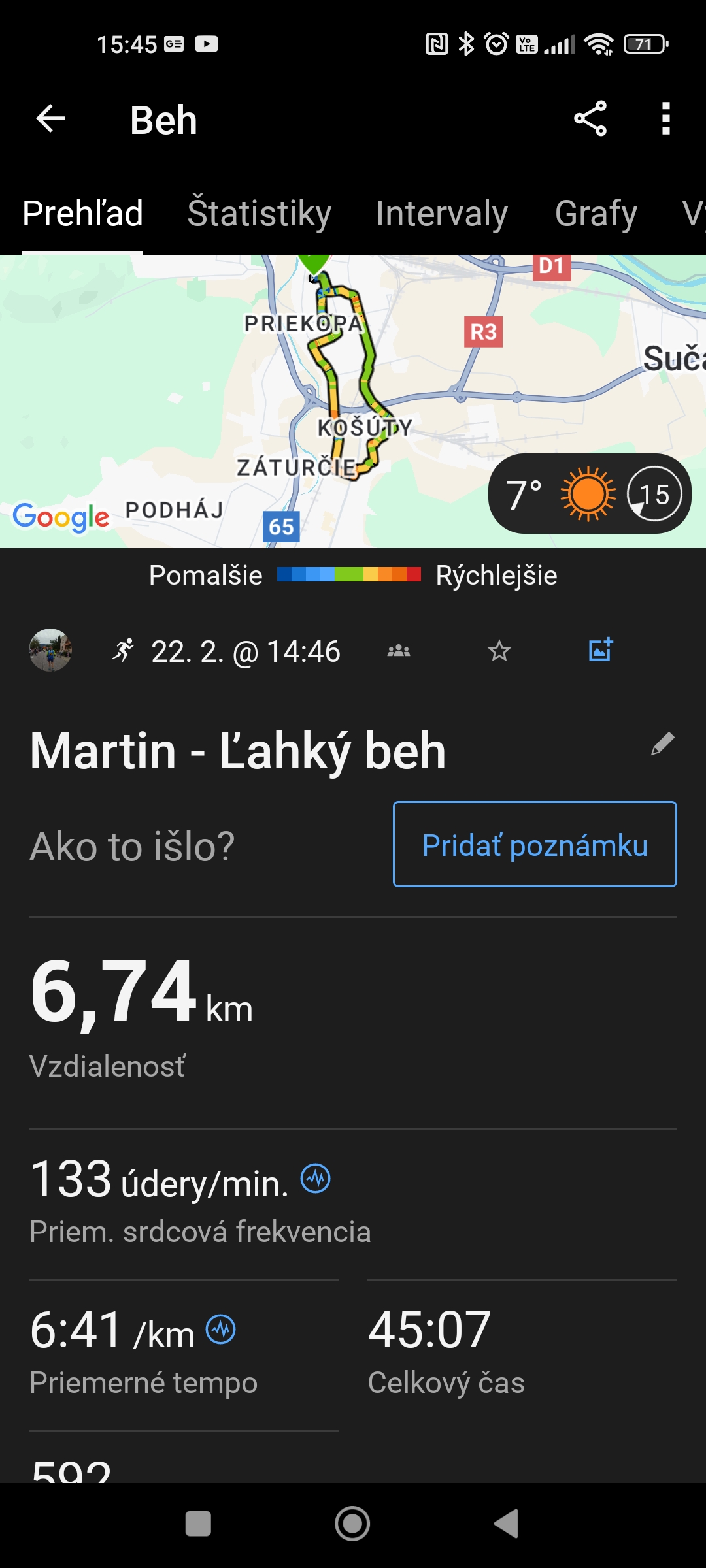Open the privacy audience icon
Screen dimensions: 706x1568
(399, 651)
